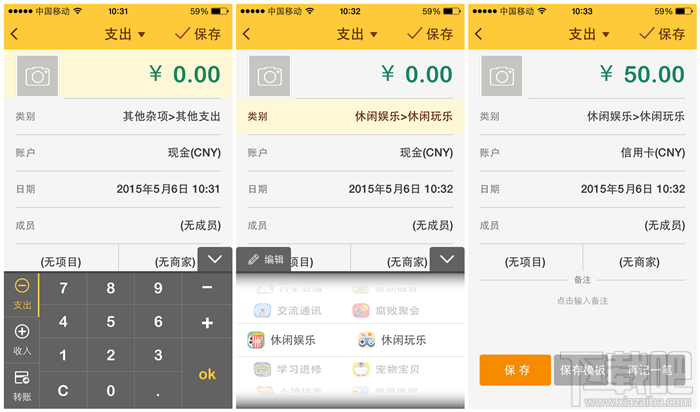700x412 pixels.
Task: Tap the orange 保存 button
Action: click(x=515, y=370)
